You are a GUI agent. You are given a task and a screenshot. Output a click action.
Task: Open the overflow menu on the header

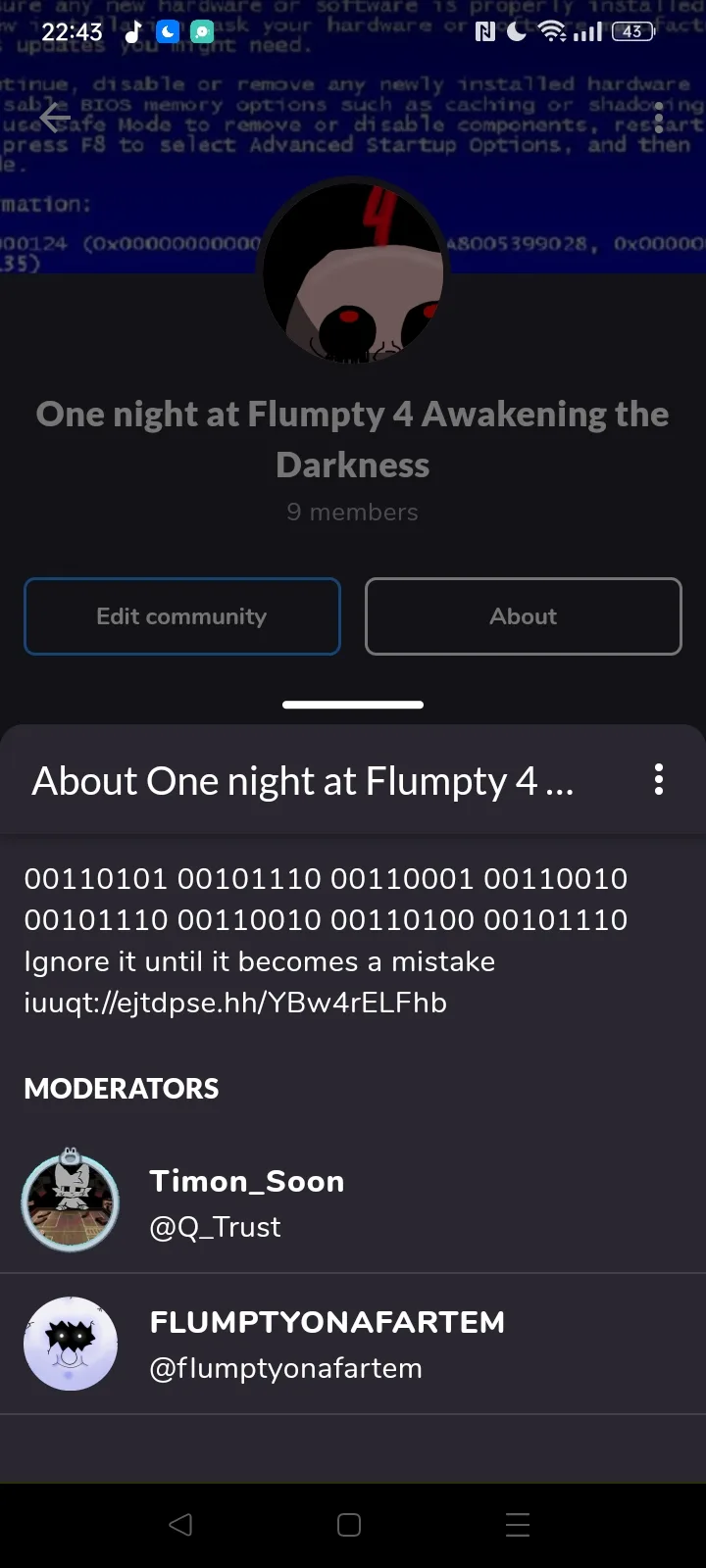pos(659,119)
